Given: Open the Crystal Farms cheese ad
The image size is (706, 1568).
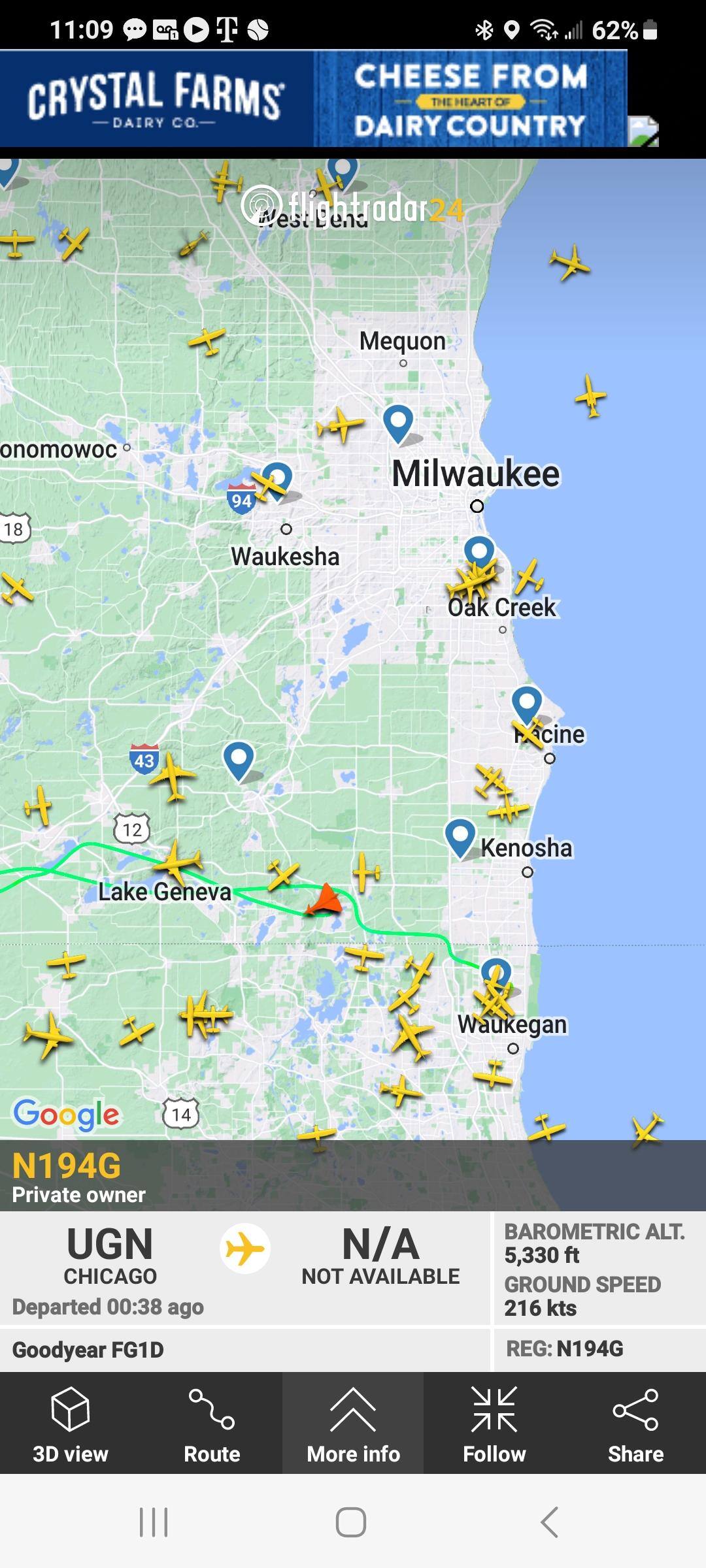Looking at the screenshot, I should [314, 99].
